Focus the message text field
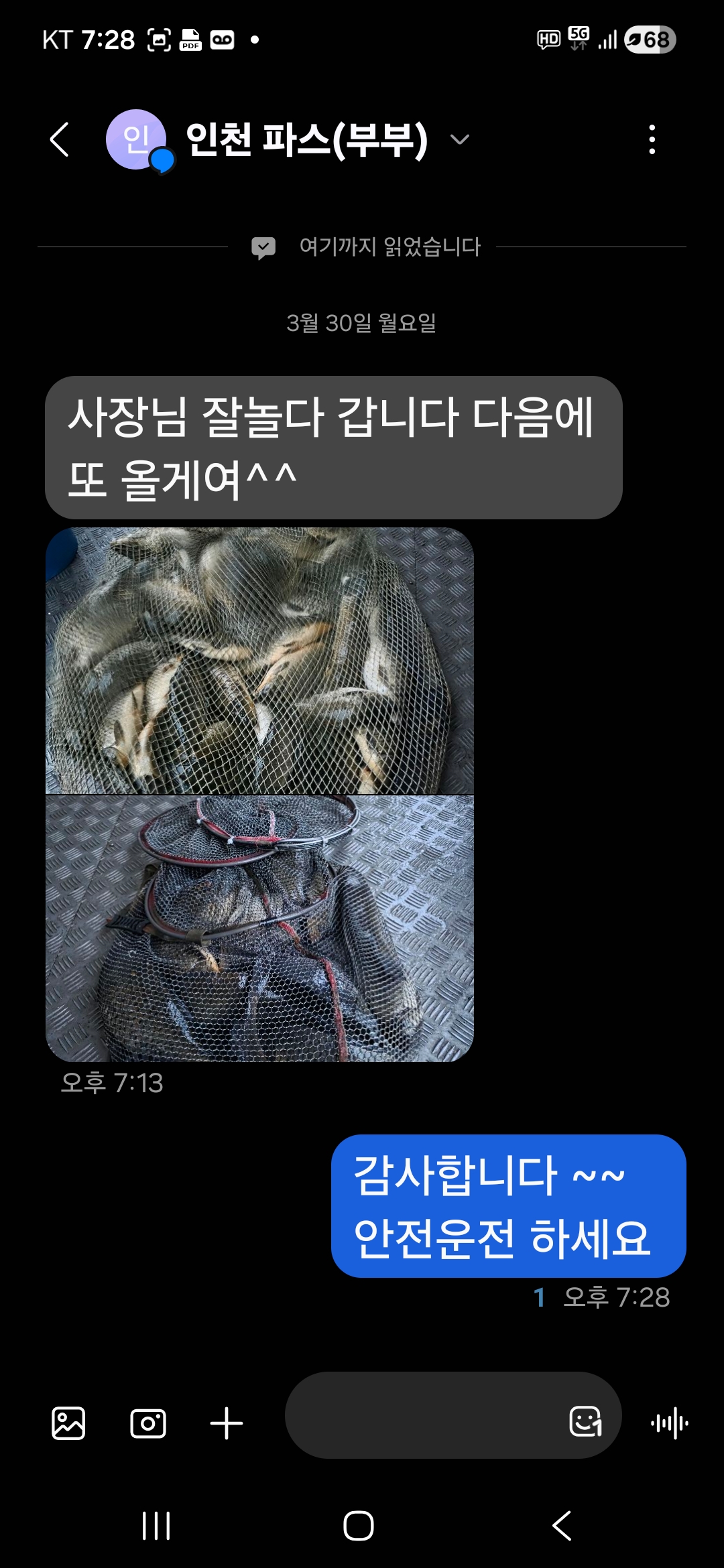The width and height of the screenshot is (724, 1568). [422, 1415]
